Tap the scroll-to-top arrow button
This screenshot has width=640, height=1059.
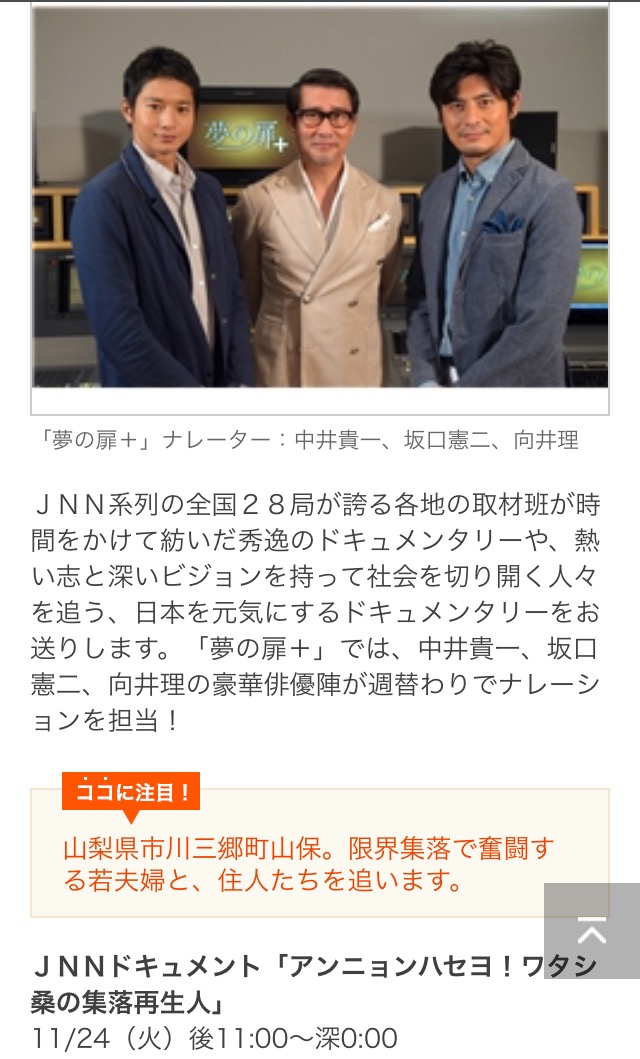point(592,931)
